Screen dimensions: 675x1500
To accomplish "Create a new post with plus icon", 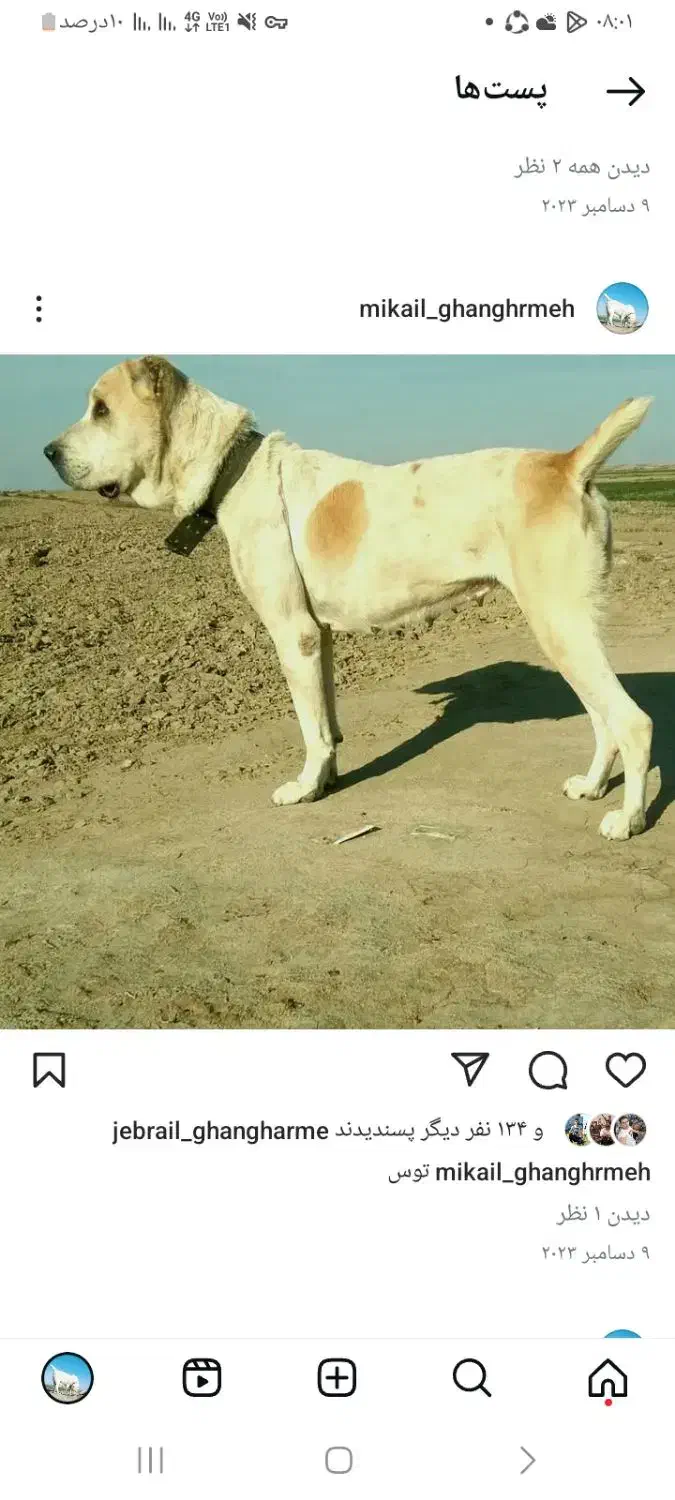I will point(337,1378).
